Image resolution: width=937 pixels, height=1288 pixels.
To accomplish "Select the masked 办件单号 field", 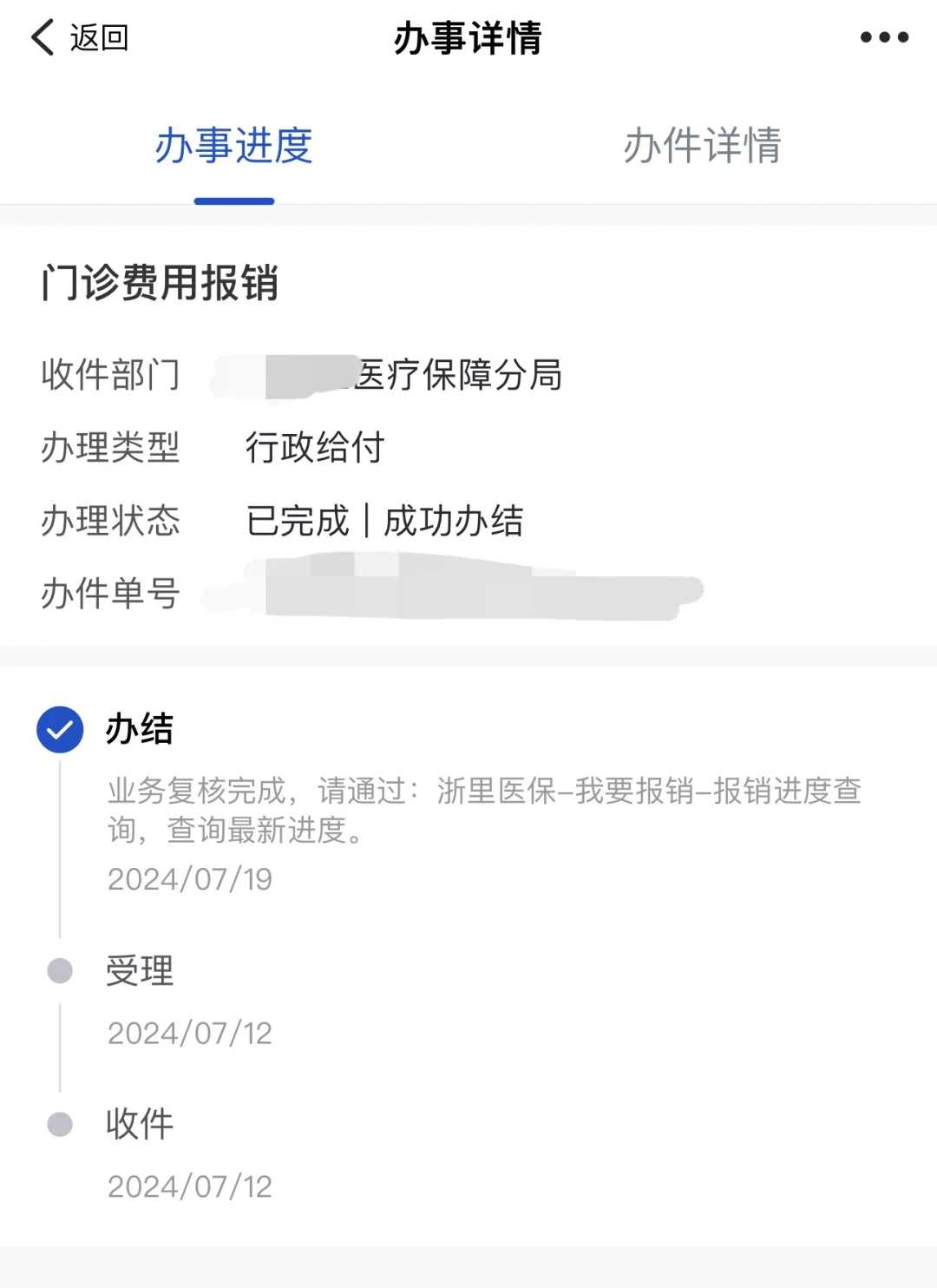I will (451, 588).
